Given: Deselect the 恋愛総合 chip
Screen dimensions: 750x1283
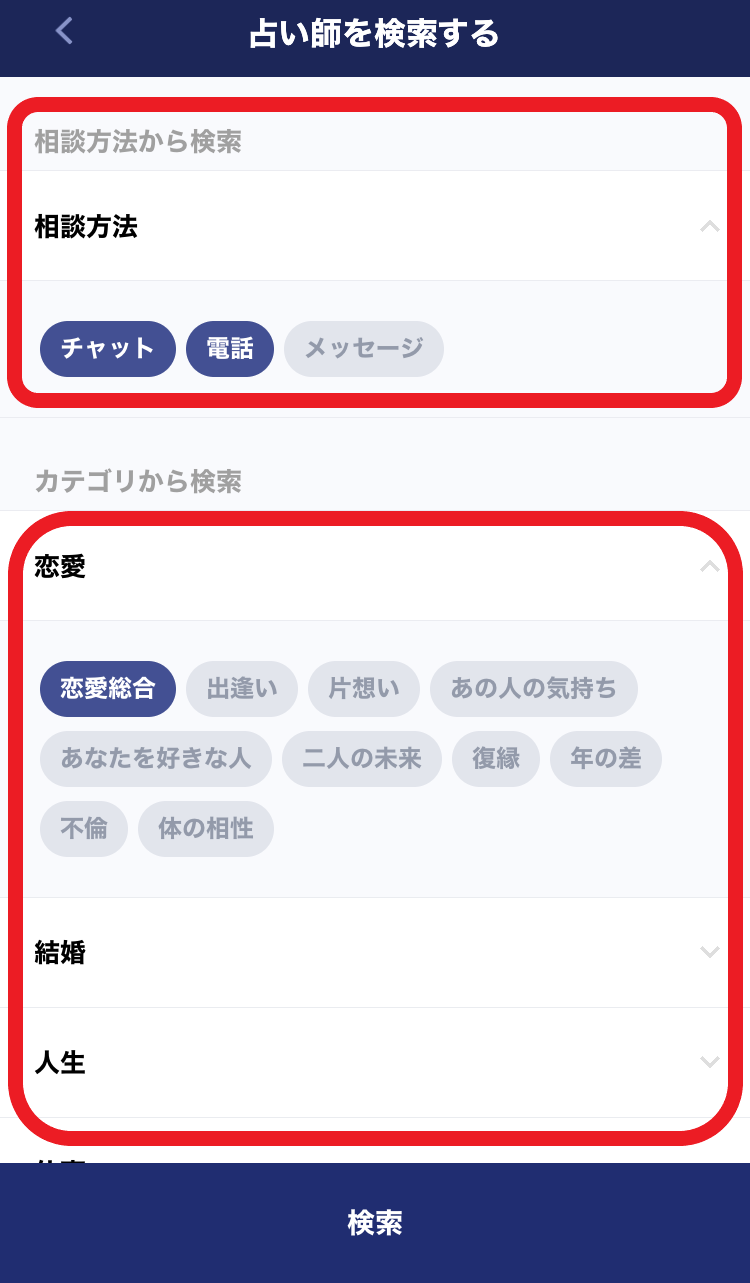Looking at the screenshot, I should point(107,689).
